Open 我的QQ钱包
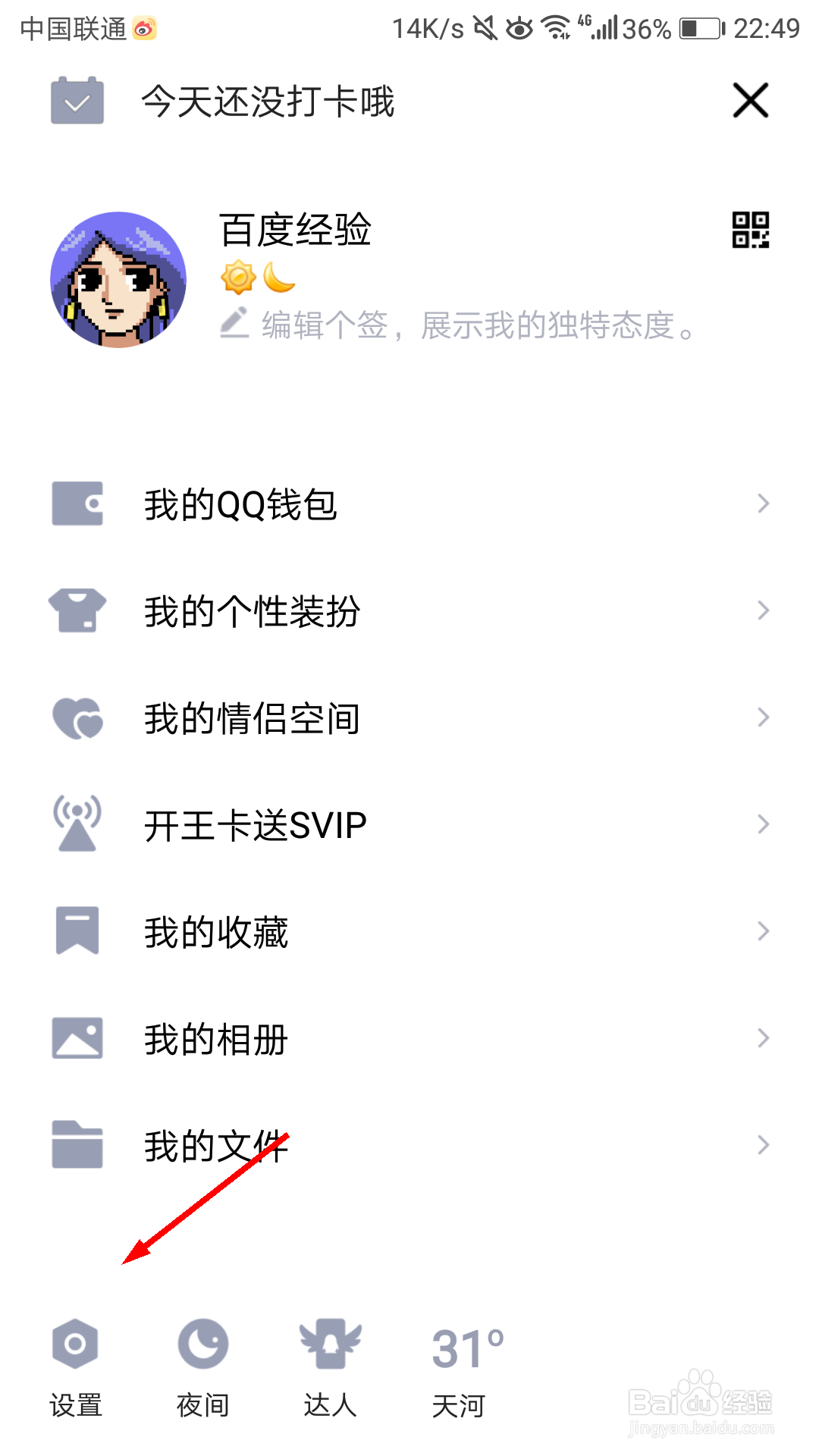This screenshot has height=1456, width=819. 409,504
